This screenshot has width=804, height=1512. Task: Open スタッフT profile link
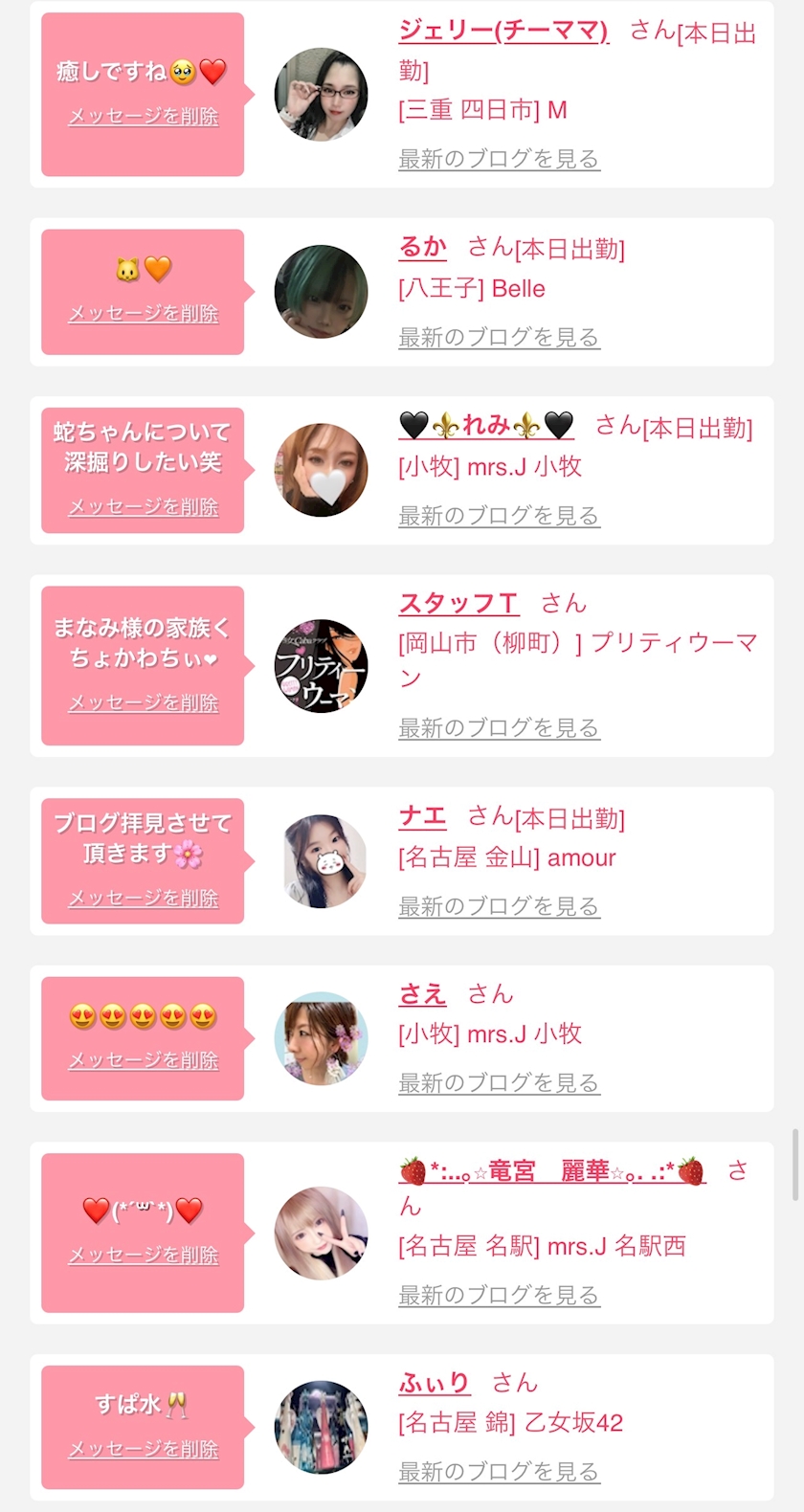(x=458, y=603)
